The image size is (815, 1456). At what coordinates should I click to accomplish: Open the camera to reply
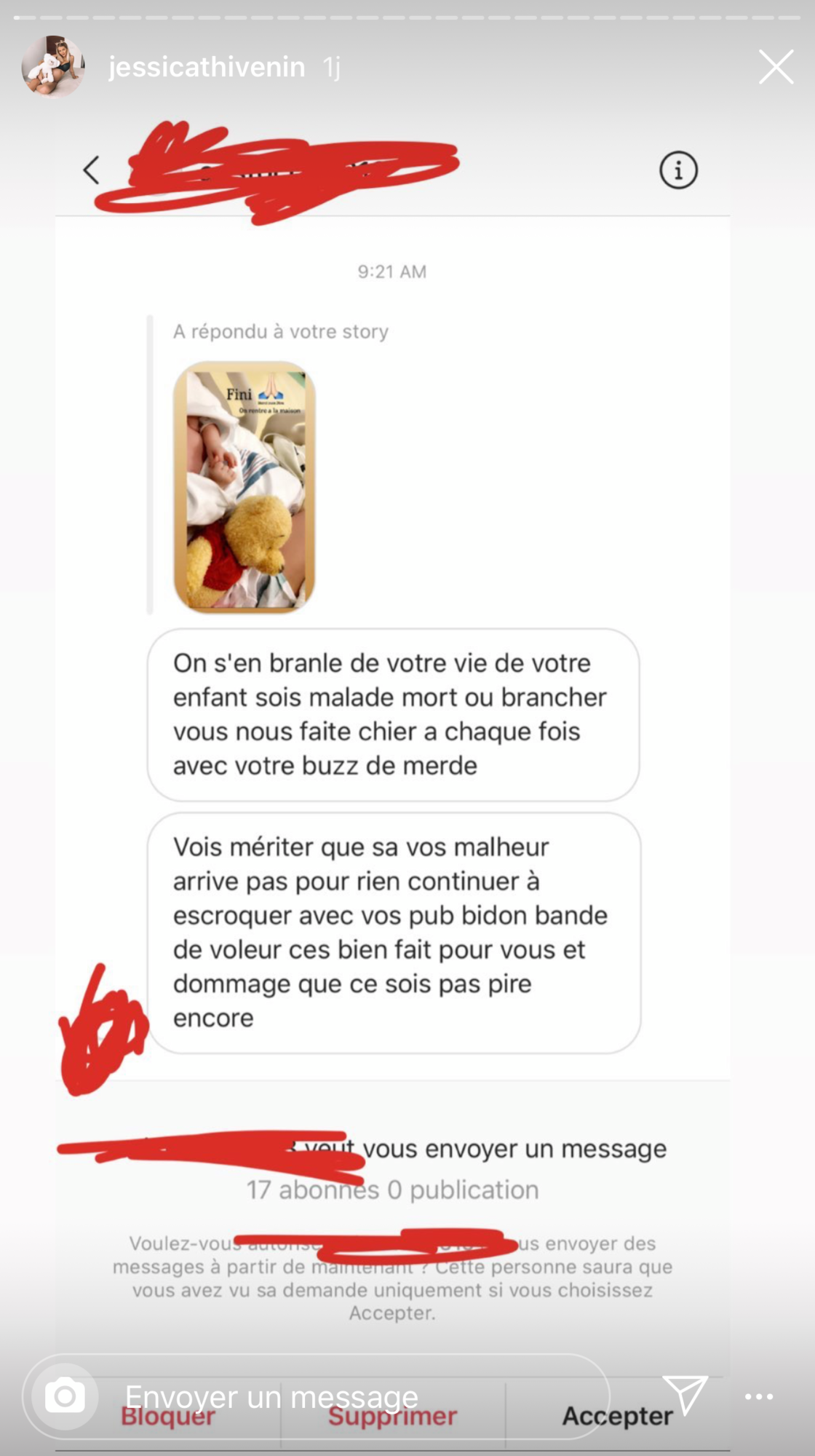[x=65, y=1397]
